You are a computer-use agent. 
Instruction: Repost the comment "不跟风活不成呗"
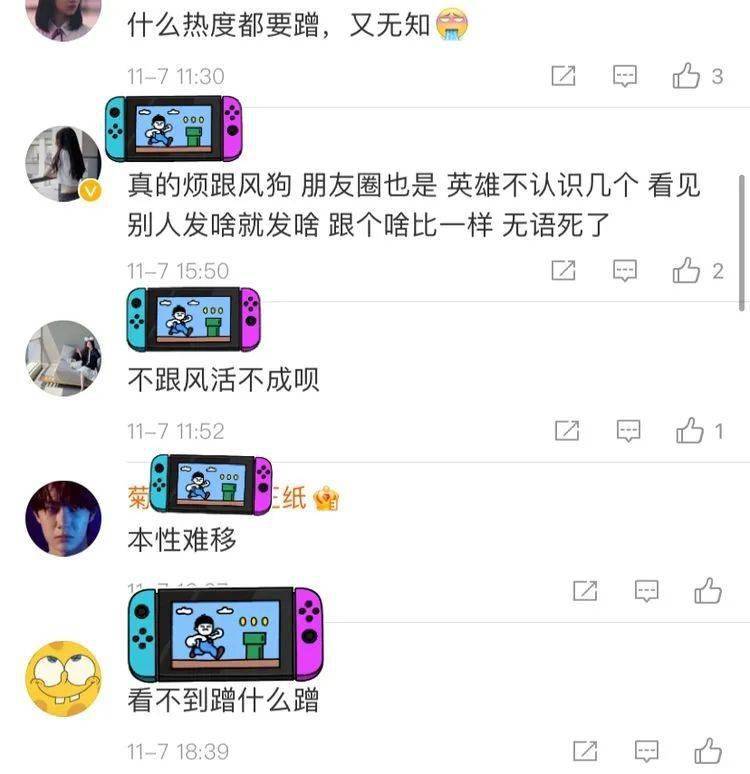click(x=567, y=431)
